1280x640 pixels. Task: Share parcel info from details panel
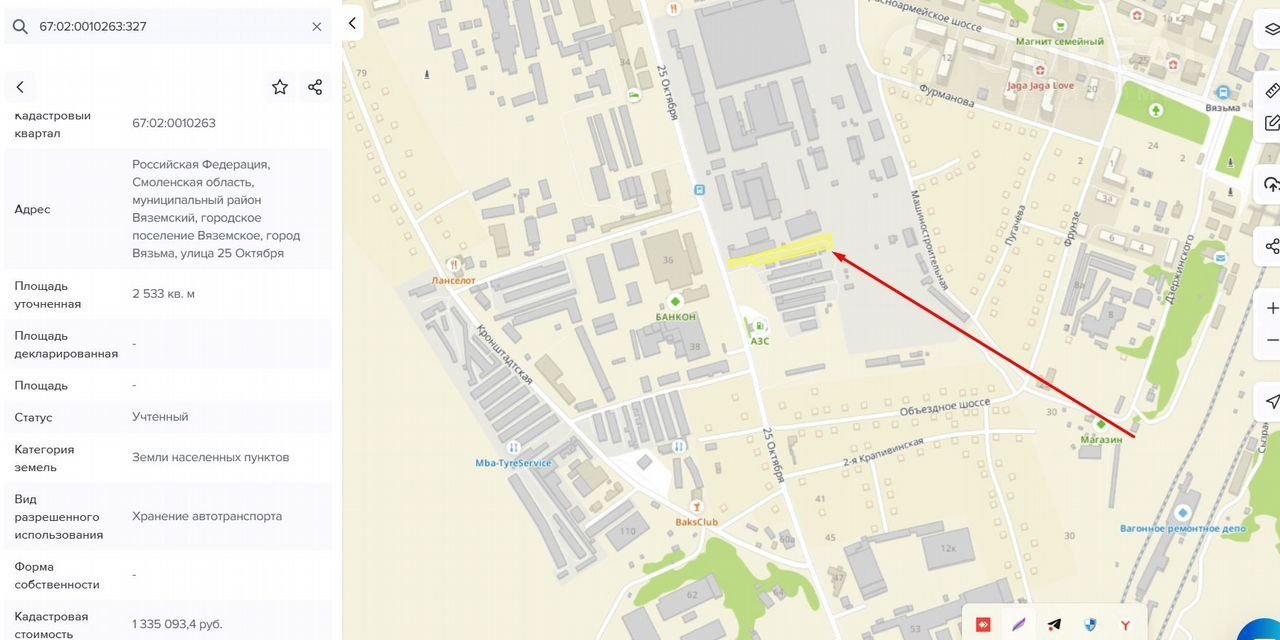point(315,87)
